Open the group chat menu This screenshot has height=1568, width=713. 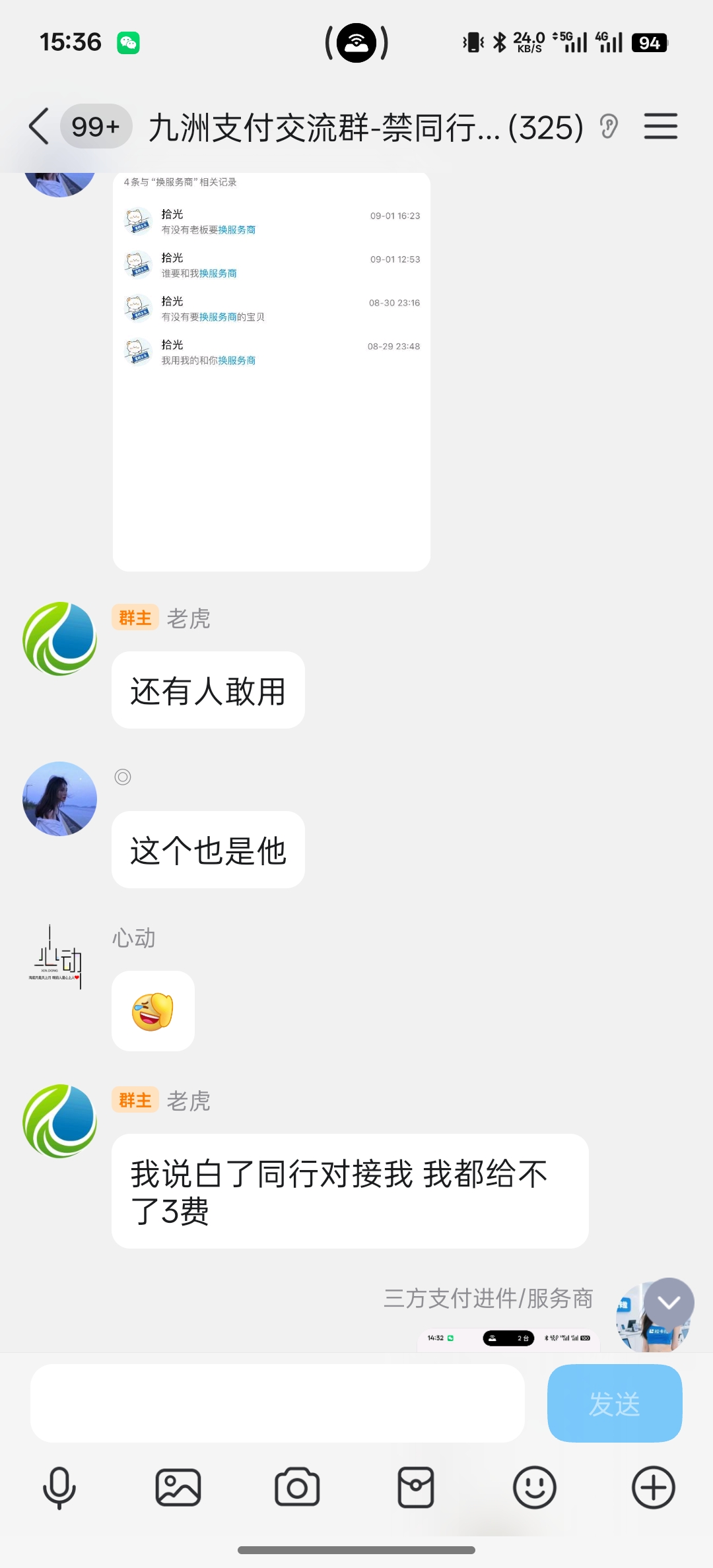pyautogui.click(x=660, y=126)
